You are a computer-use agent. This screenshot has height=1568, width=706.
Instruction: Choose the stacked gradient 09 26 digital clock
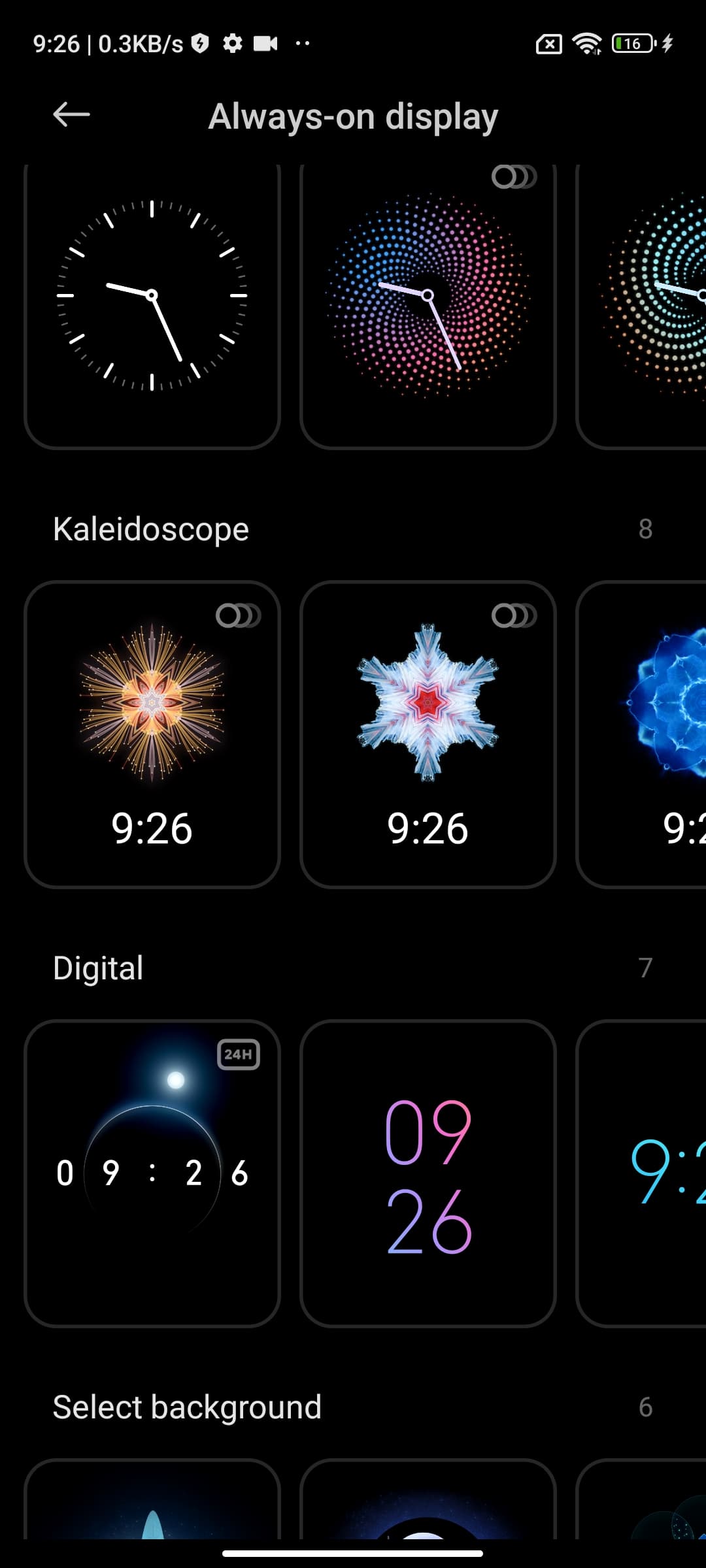pyautogui.click(x=428, y=1172)
